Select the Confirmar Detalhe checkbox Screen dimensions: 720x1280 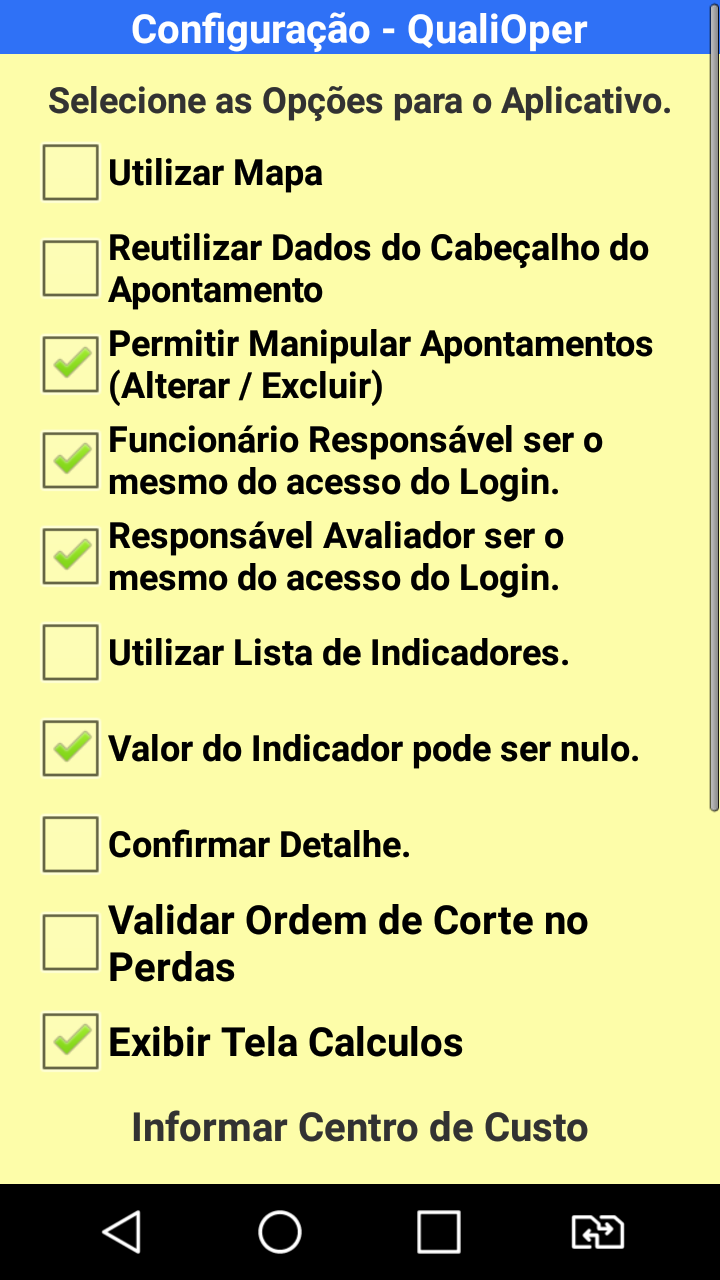70,845
